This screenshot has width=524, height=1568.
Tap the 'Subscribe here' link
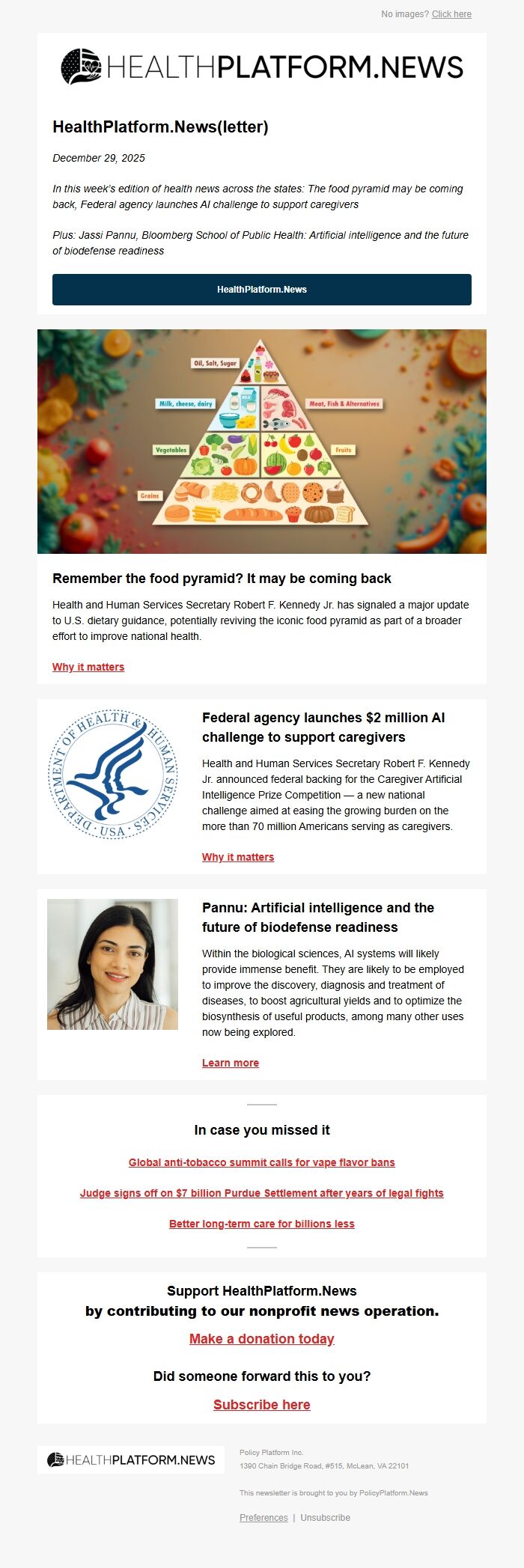click(262, 1405)
